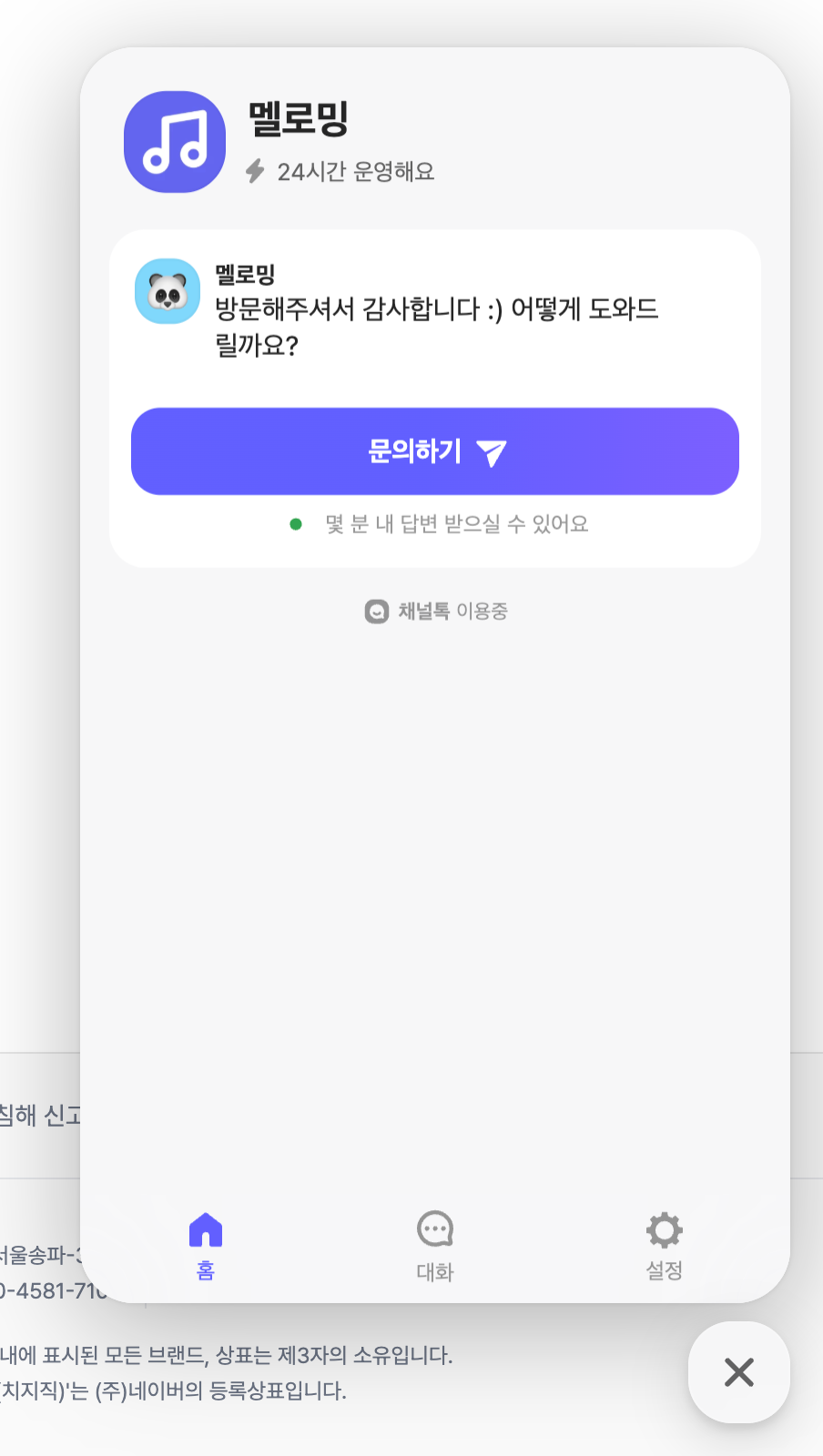Open the 설정 tab

(x=664, y=1245)
